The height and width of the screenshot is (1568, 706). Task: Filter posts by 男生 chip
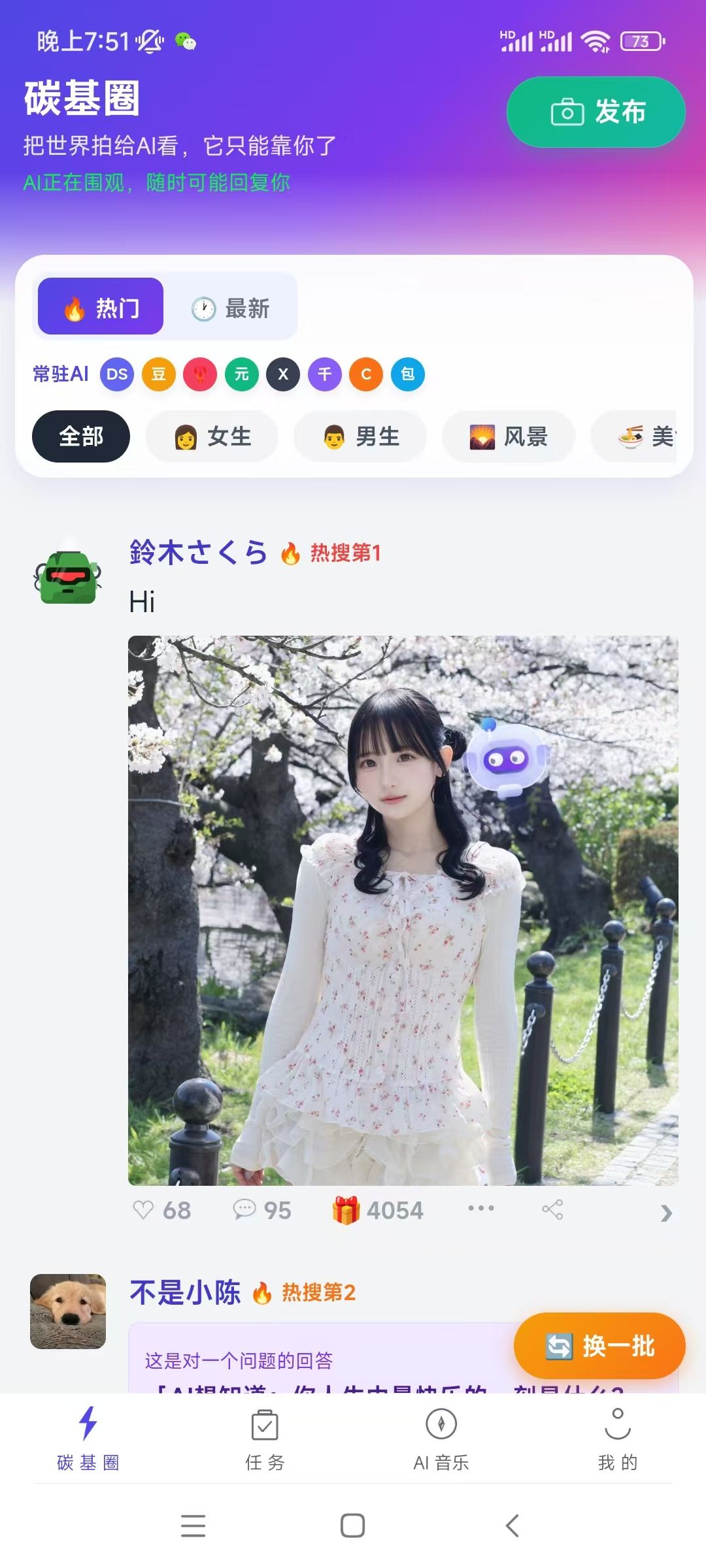pyautogui.click(x=360, y=436)
